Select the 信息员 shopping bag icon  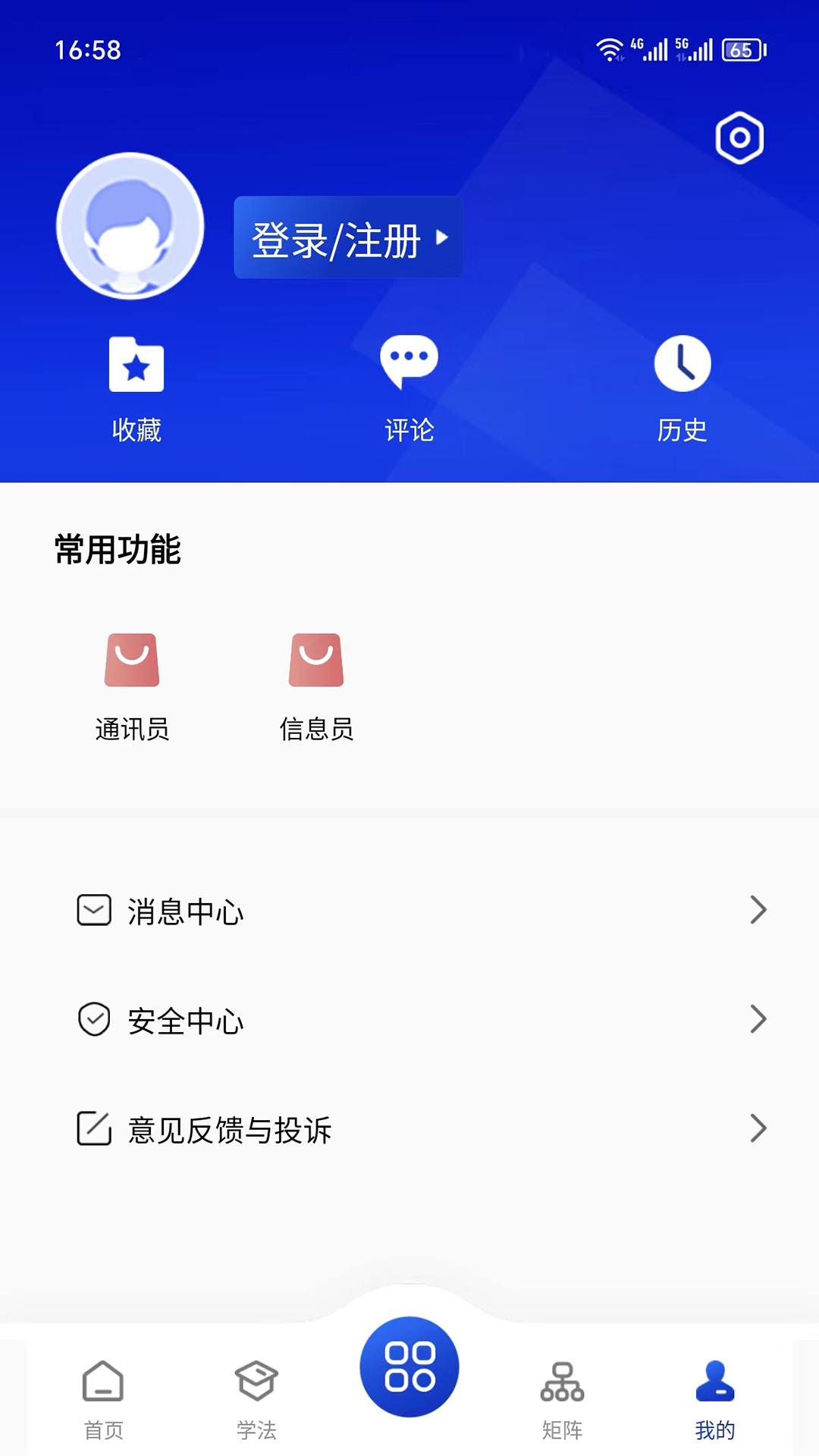[317, 661]
